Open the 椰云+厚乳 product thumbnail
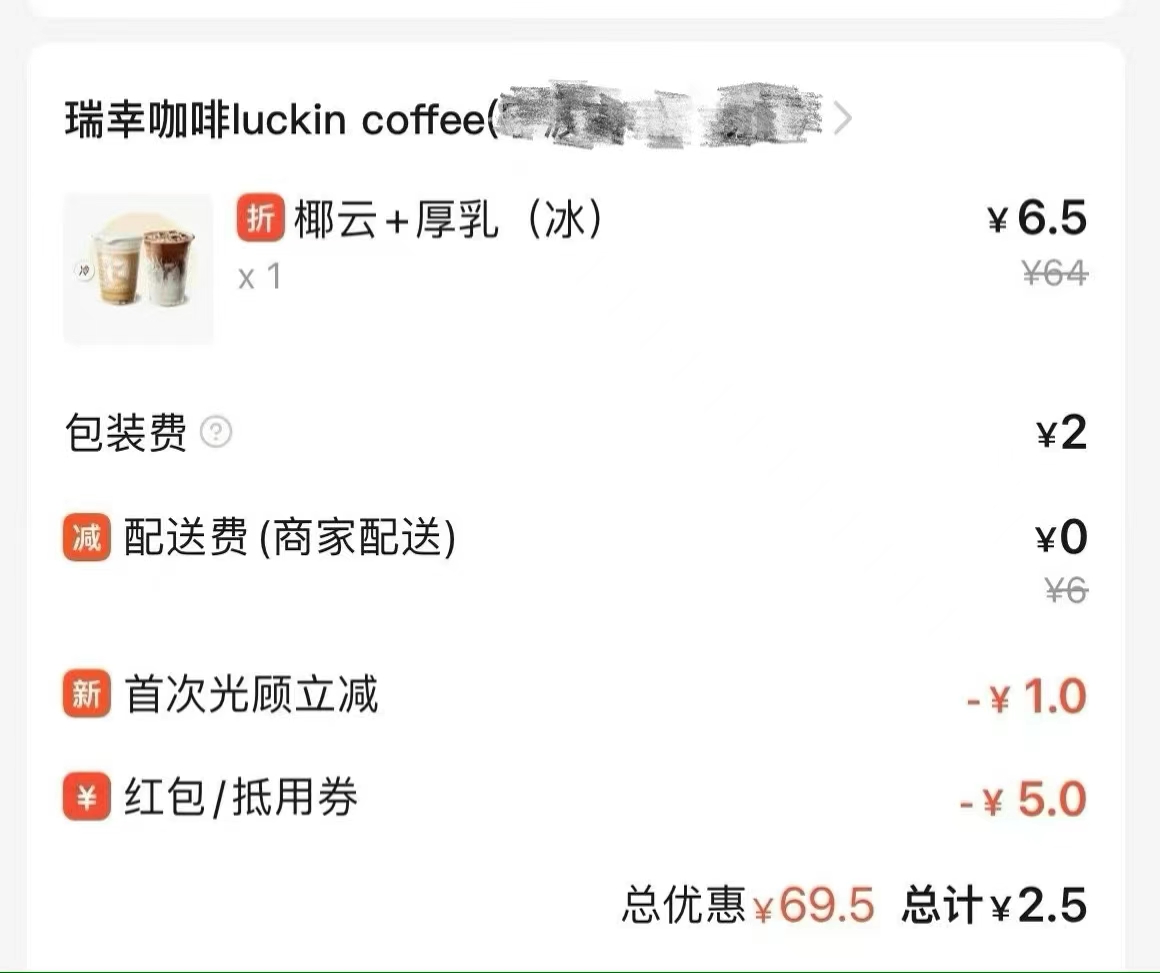 [138, 269]
